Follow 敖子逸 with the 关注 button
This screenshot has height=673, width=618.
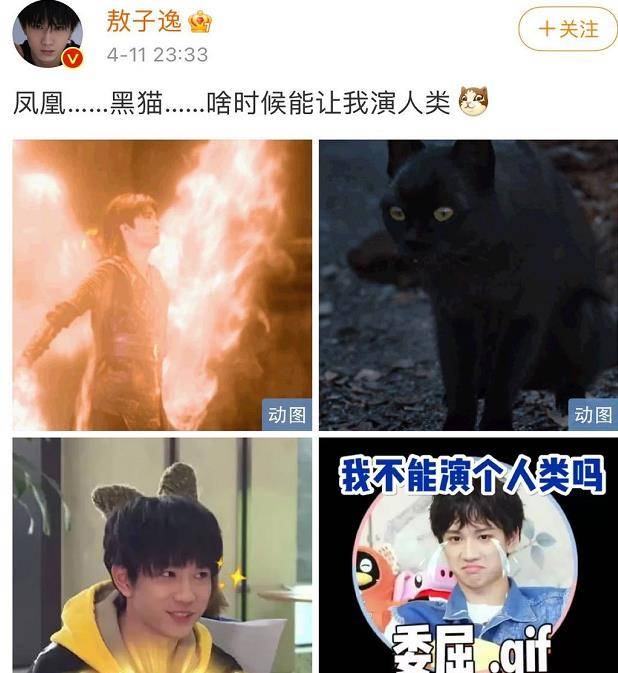pos(567,29)
